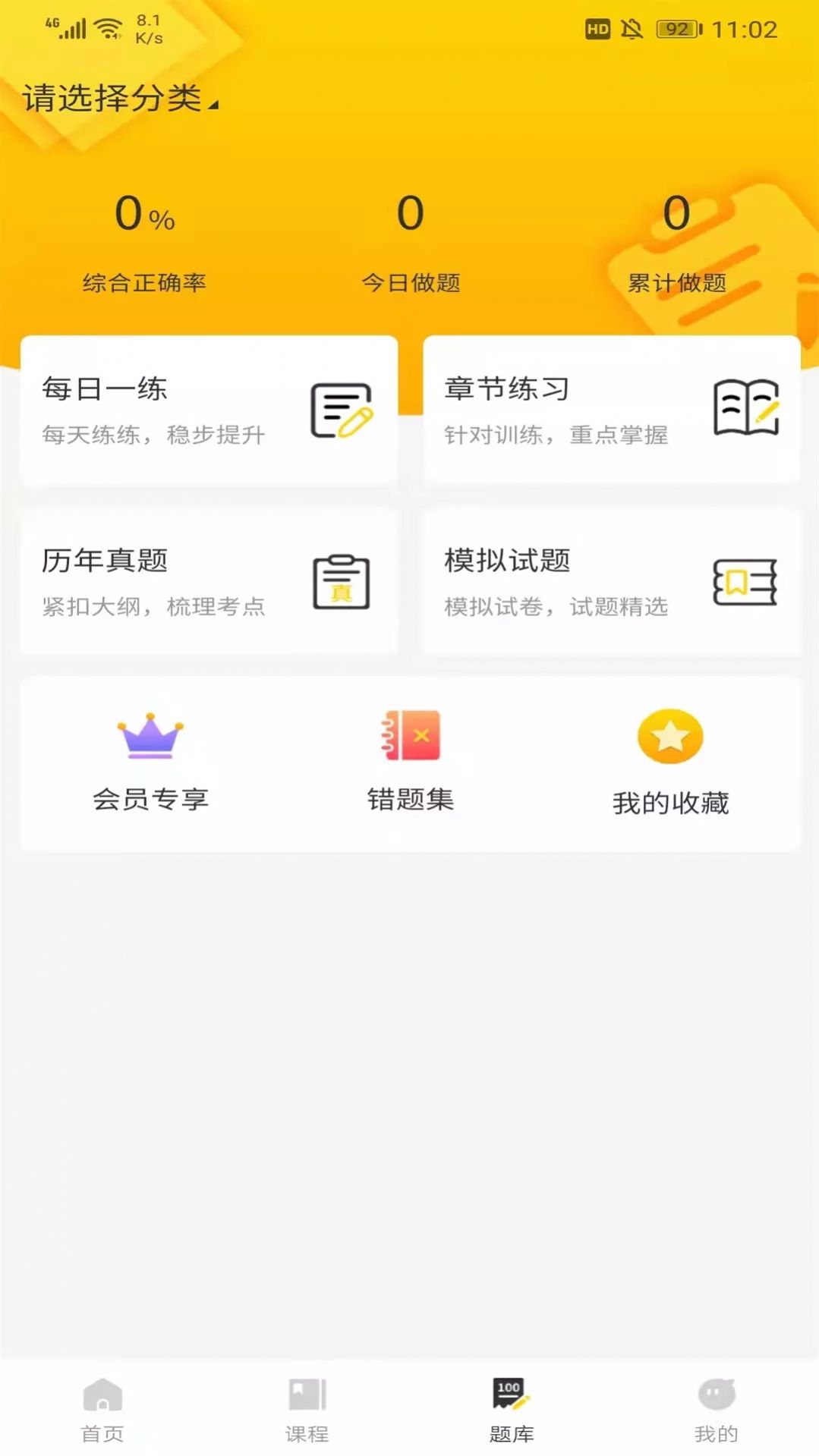Open the 请选择分类 category dropdown
The height and width of the screenshot is (1456, 819).
[x=120, y=99]
